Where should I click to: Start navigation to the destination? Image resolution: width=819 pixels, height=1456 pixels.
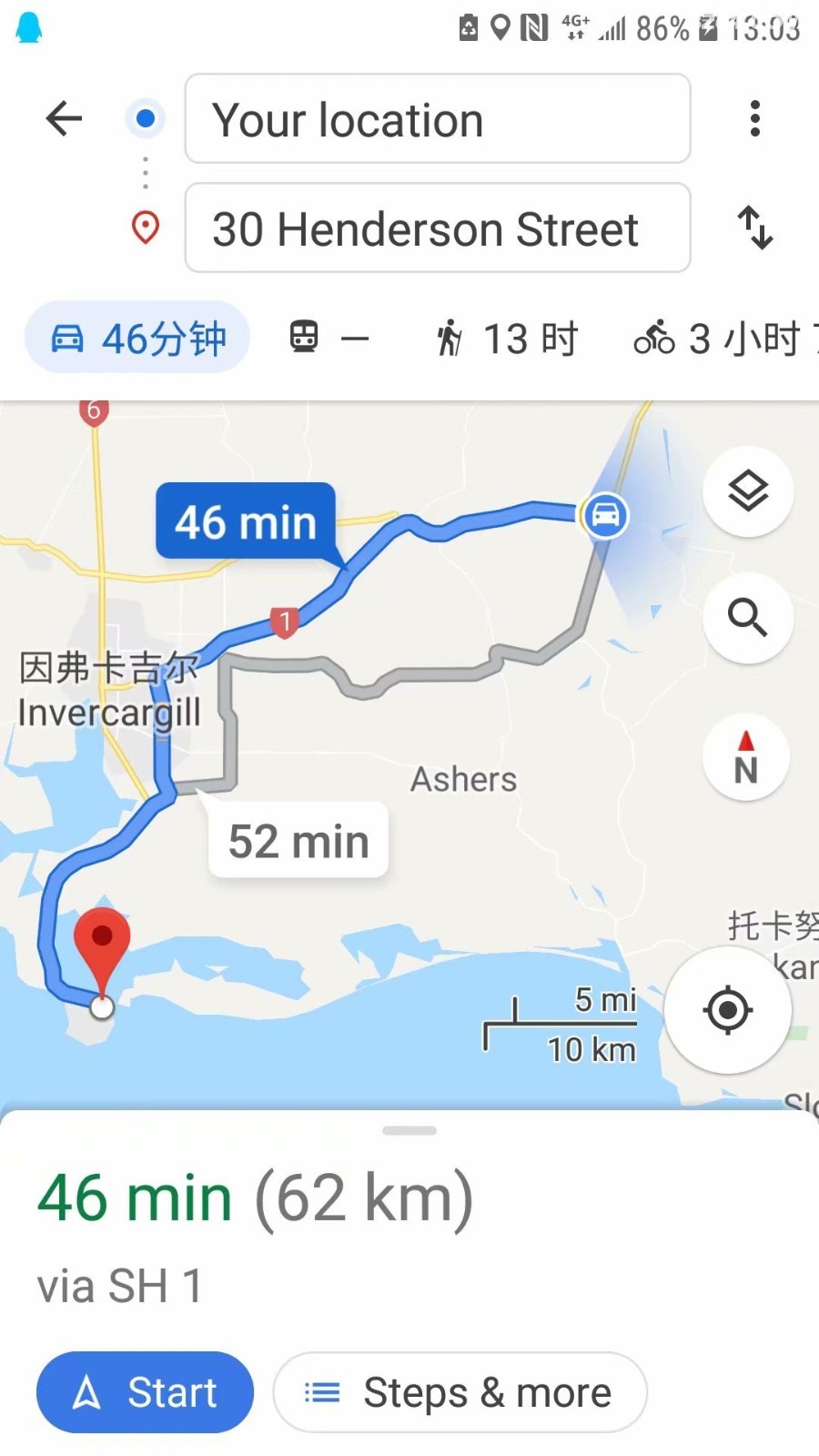tap(145, 1392)
